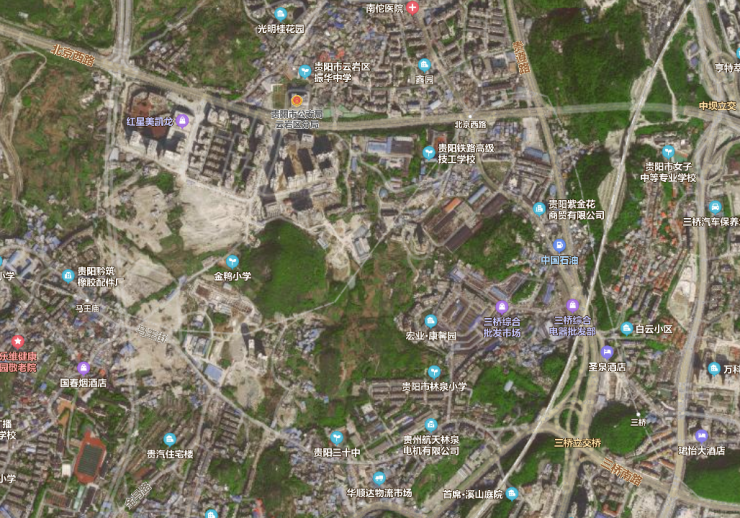The image size is (740, 518).
Task: Tap the 国春烟酒店 shop marker
Action: click(83, 368)
